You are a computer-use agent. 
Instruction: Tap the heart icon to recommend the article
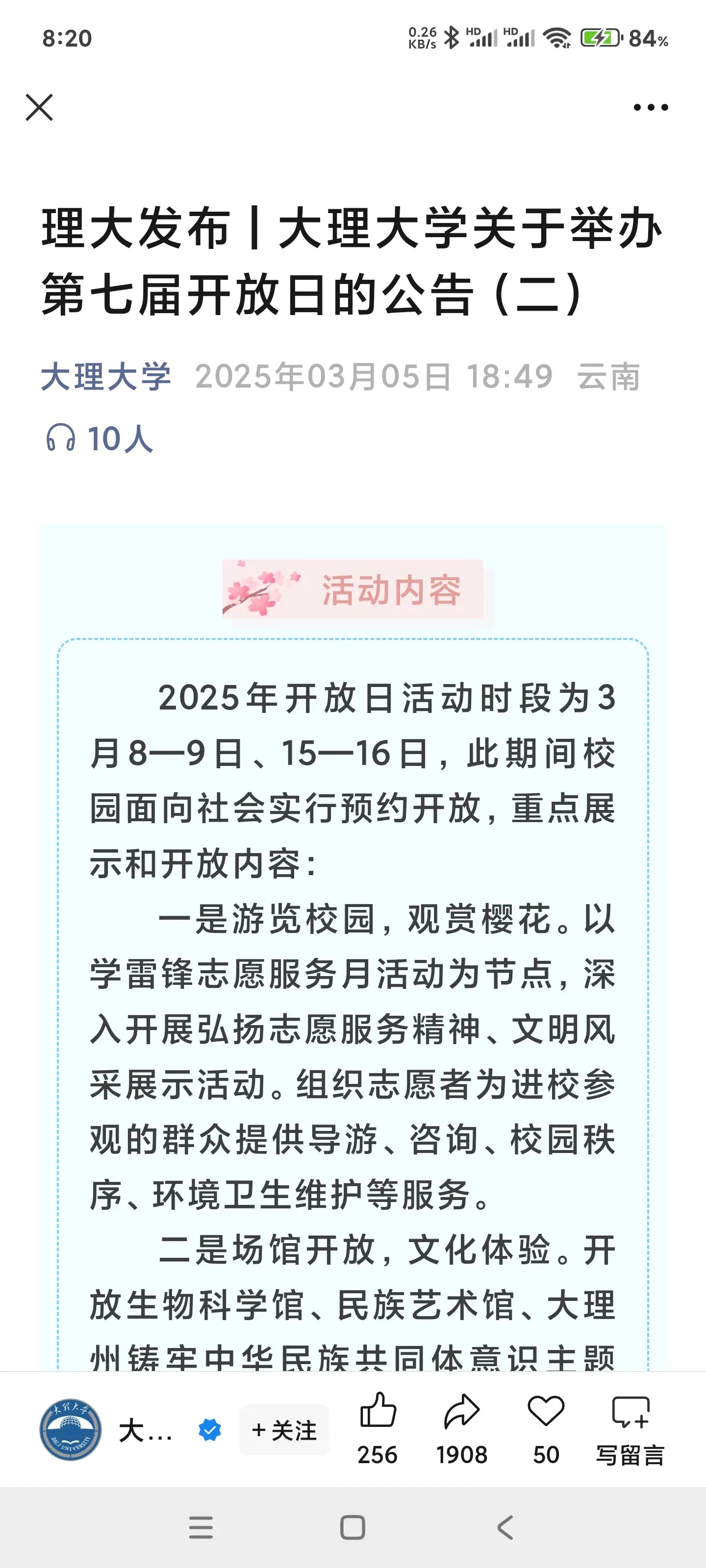pyautogui.click(x=546, y=1412)
